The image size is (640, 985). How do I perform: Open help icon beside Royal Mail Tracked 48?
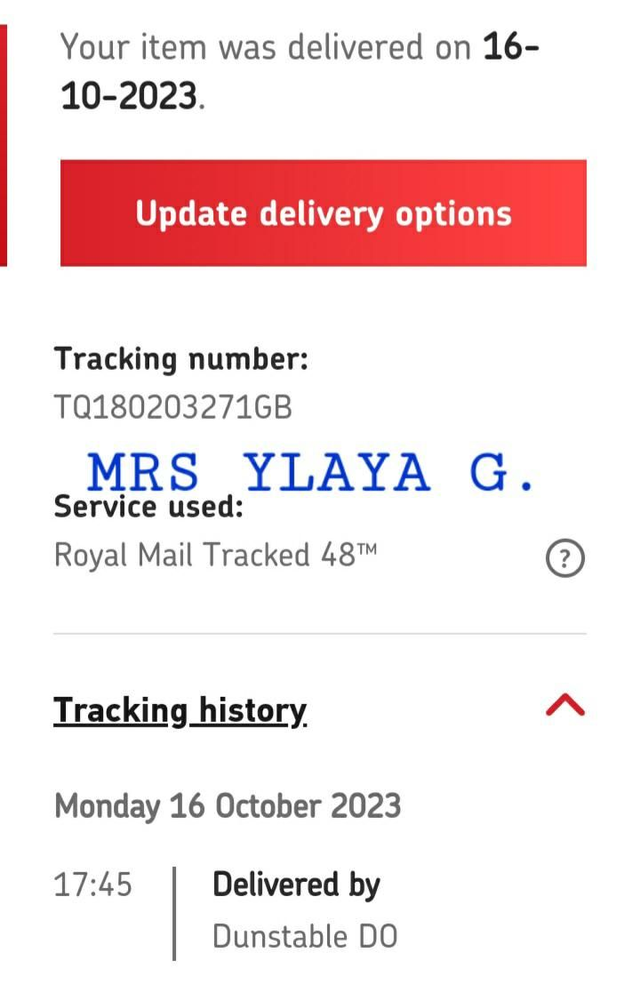[565, 558]
